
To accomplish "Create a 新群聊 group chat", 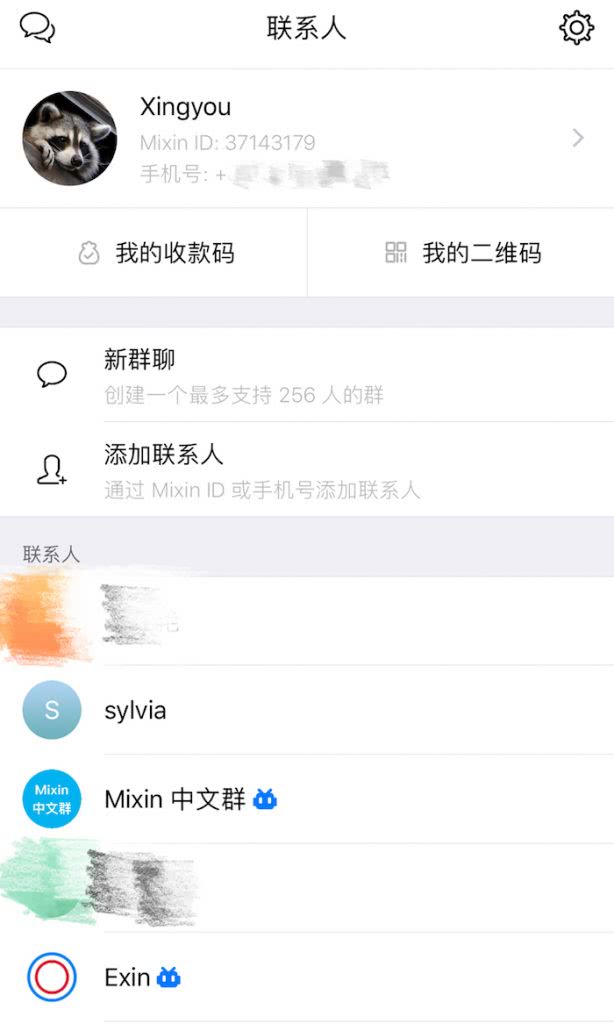I will (306, 375).
